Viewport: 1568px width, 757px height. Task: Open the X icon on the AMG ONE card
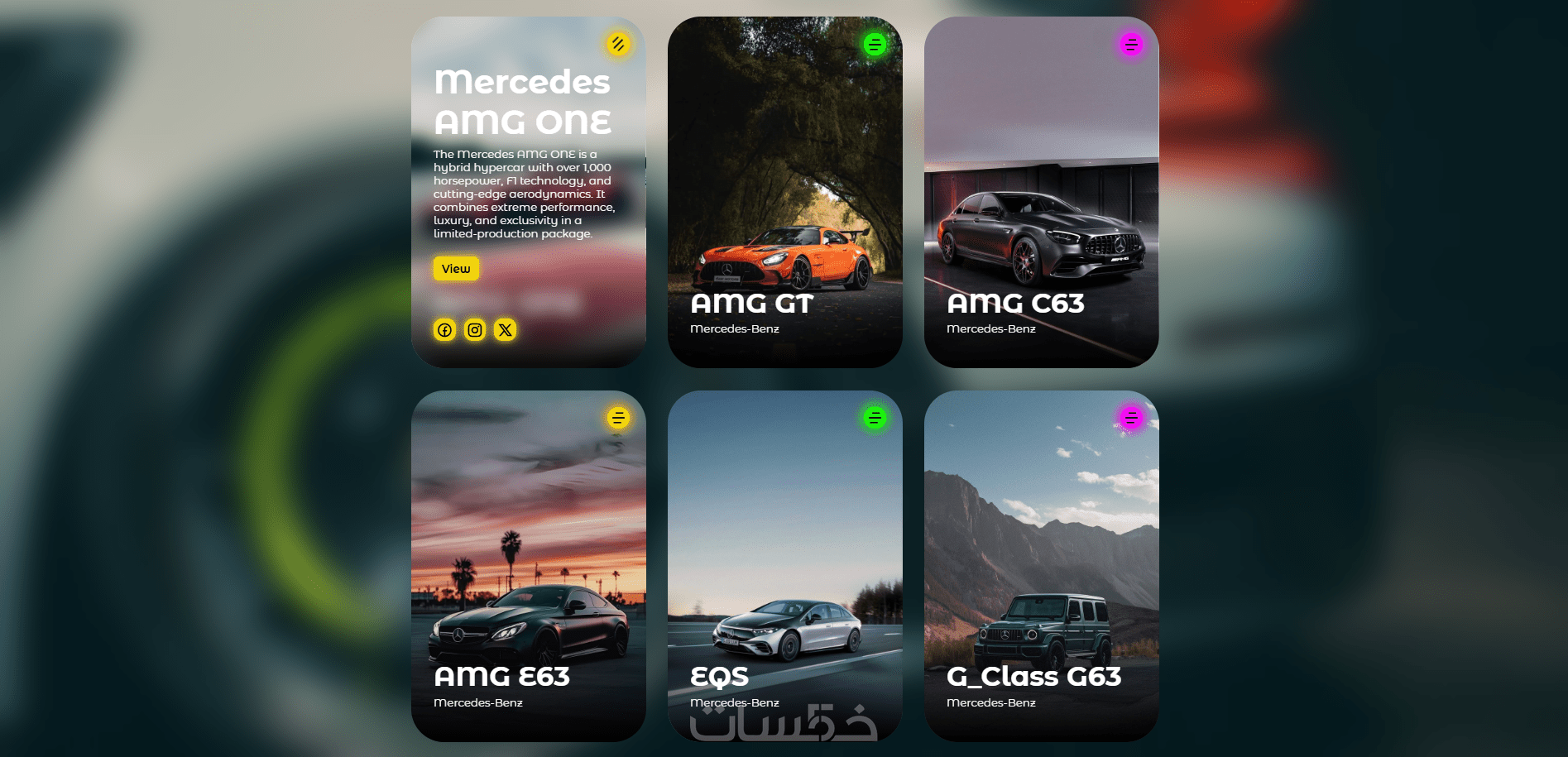pyautogui.click(x=505, y=330)
